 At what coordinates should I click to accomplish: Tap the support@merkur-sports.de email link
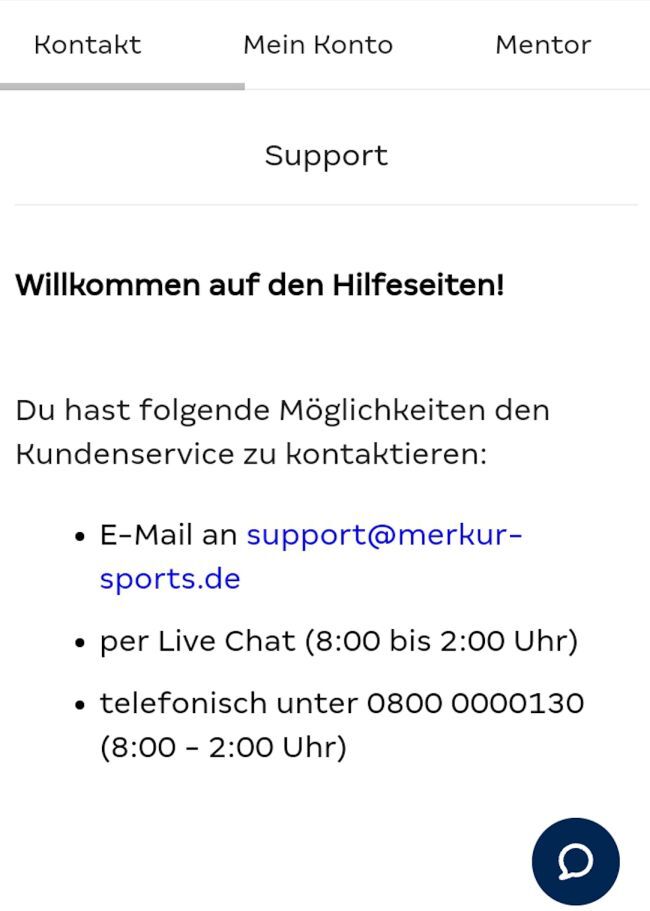tap(384, 535)
